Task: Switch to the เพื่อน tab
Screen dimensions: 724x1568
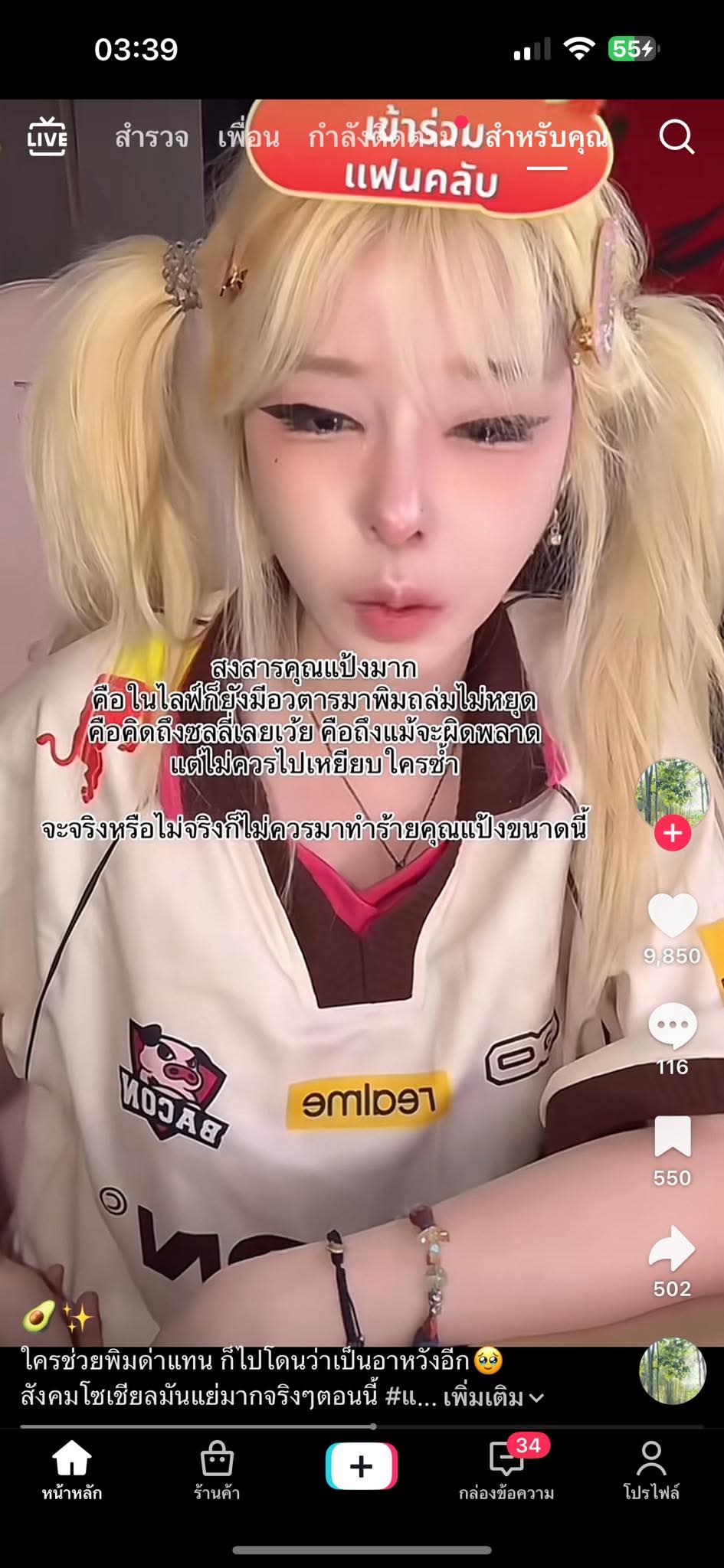Action: [248, 138]
